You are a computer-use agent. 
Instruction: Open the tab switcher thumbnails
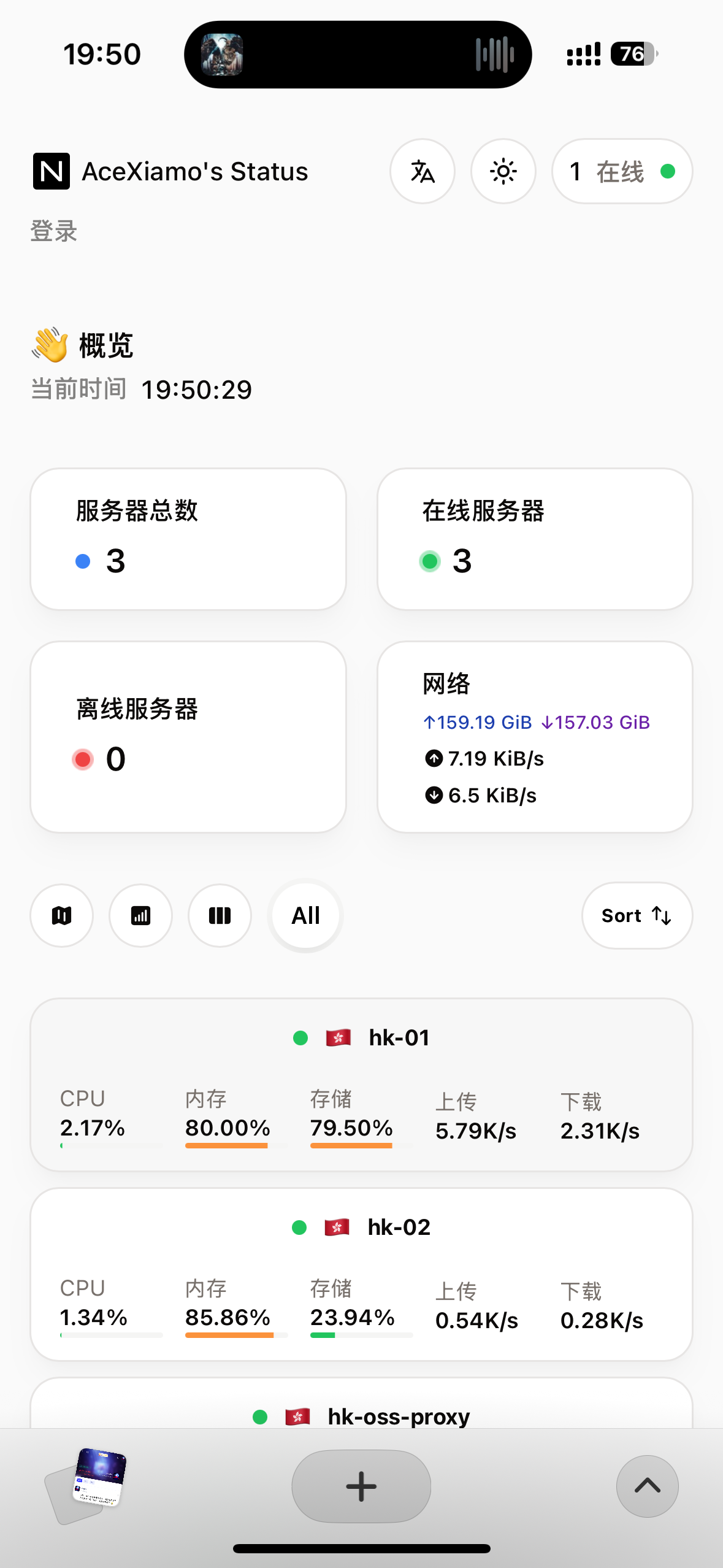click(86, 1485)
